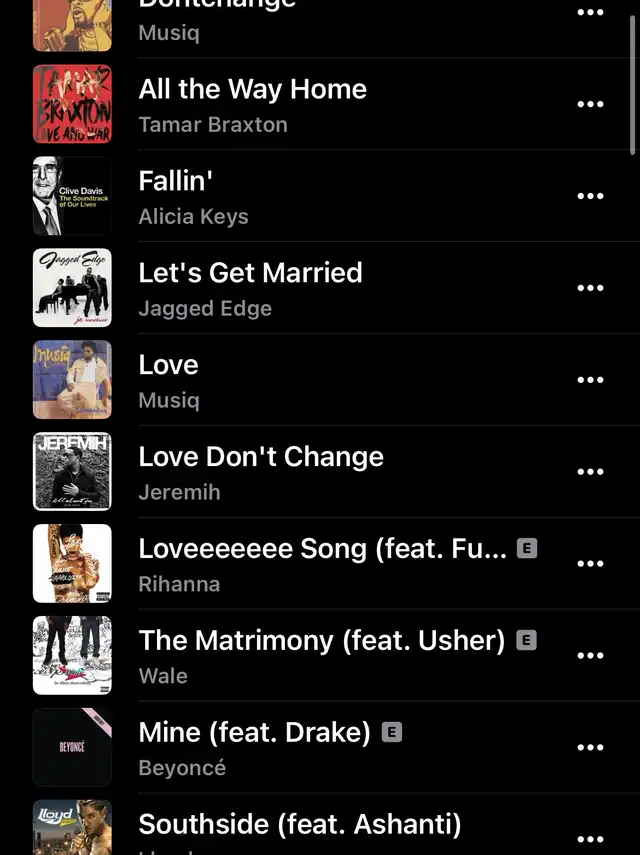Open more options for Love by Musiq
The width and height of the screenshot is (640, 855).
(x=590, y=380)
